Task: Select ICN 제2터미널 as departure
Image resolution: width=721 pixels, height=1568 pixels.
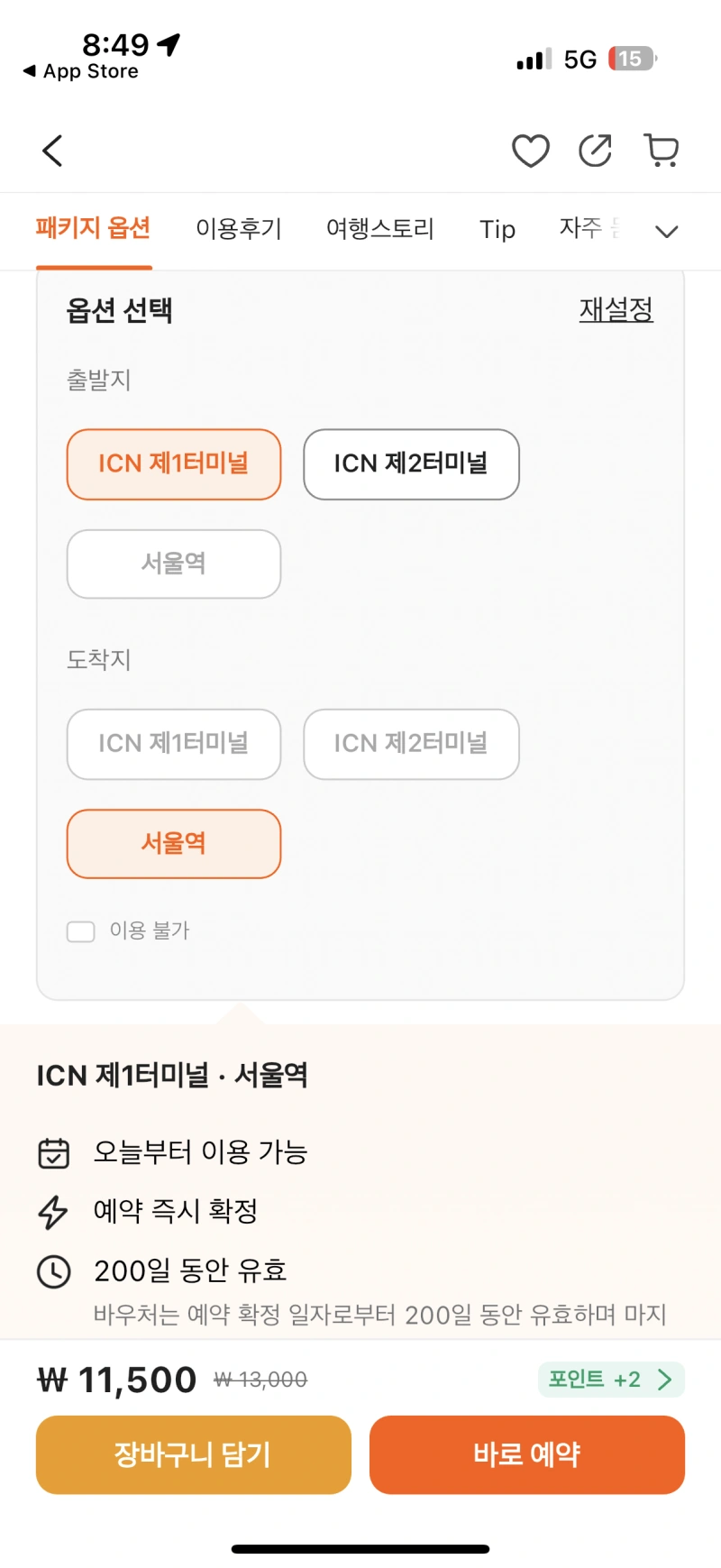Action: pyautogui.click(x=410, y=464)
